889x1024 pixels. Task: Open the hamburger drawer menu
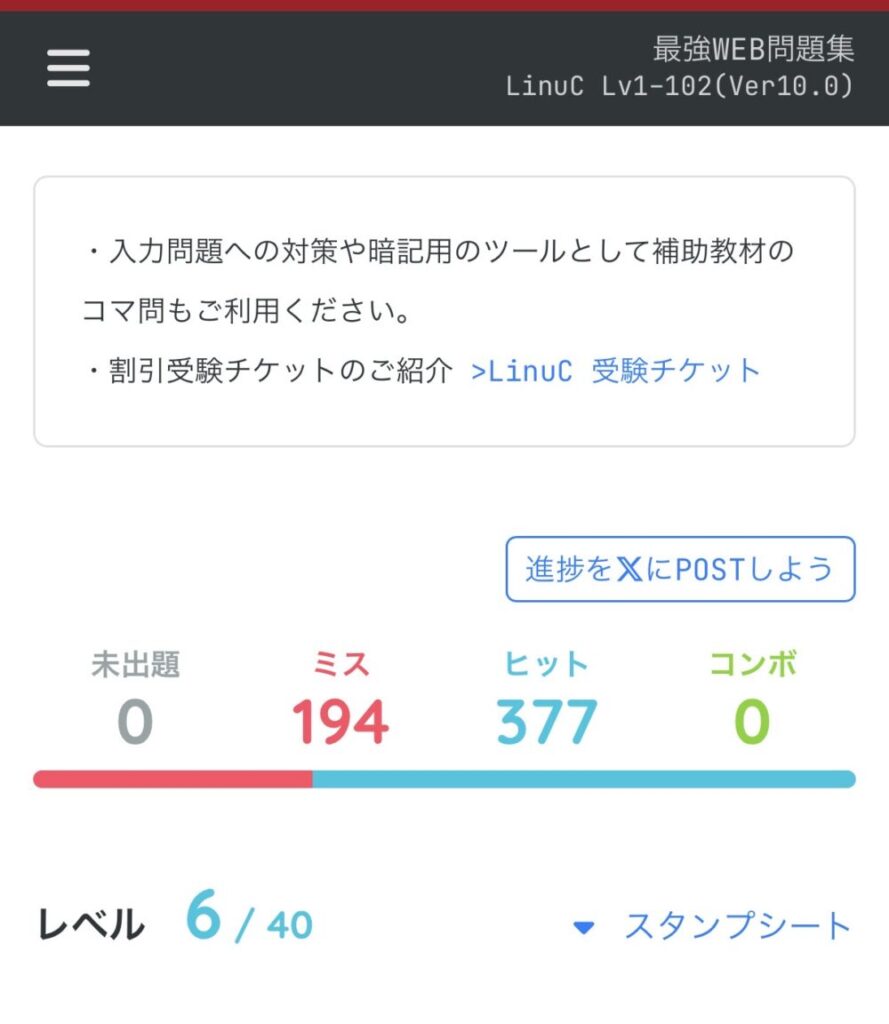(68, 69)
